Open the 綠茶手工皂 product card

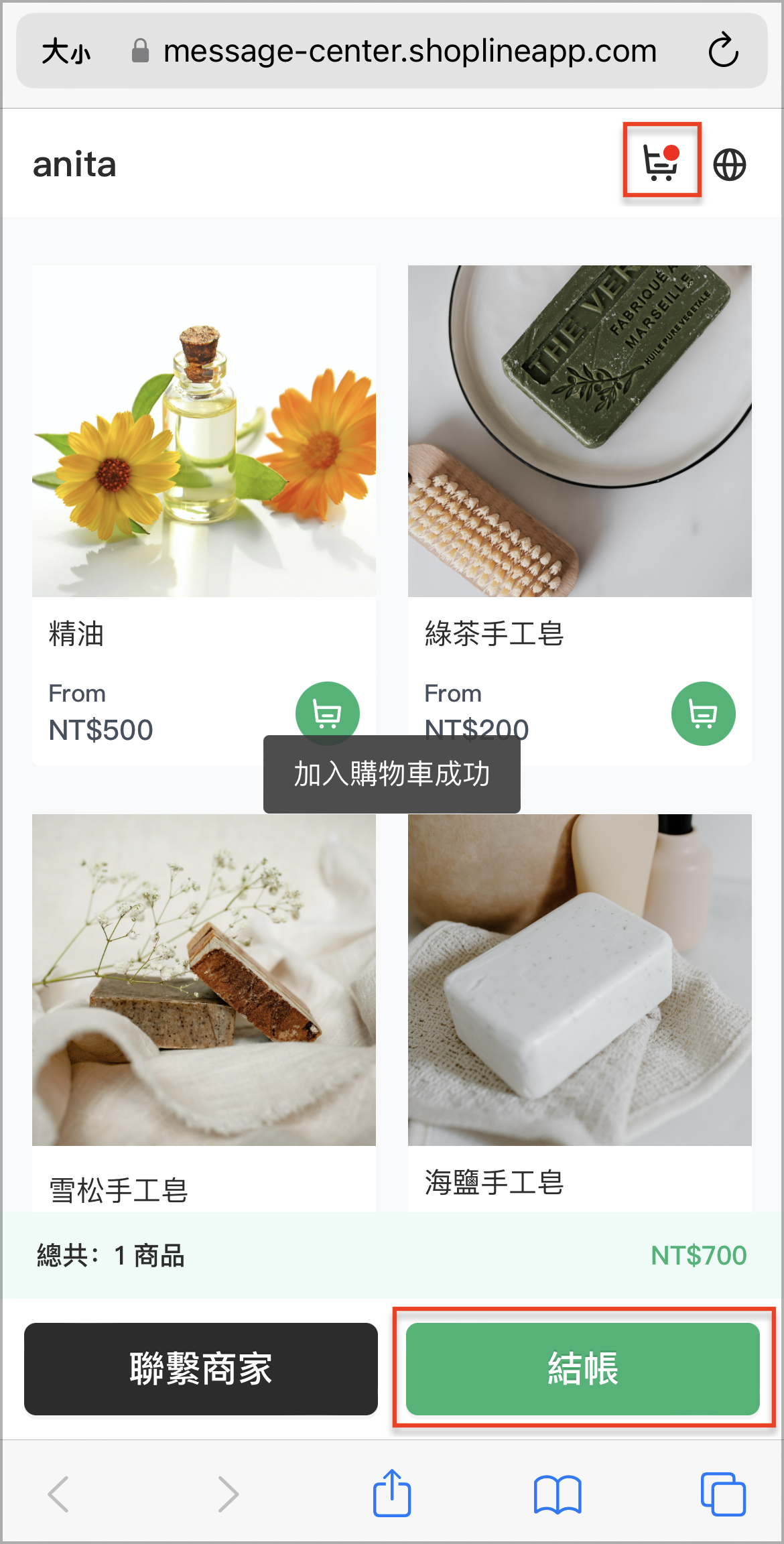tap(580, 515)
